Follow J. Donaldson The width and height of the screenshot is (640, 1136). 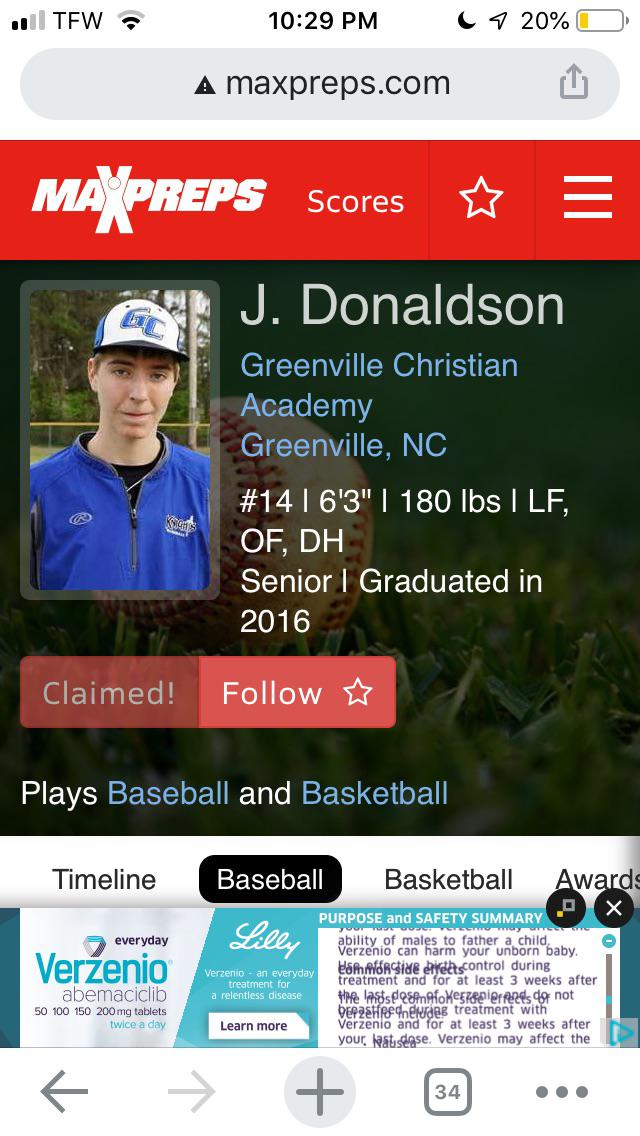coord(297,693)
